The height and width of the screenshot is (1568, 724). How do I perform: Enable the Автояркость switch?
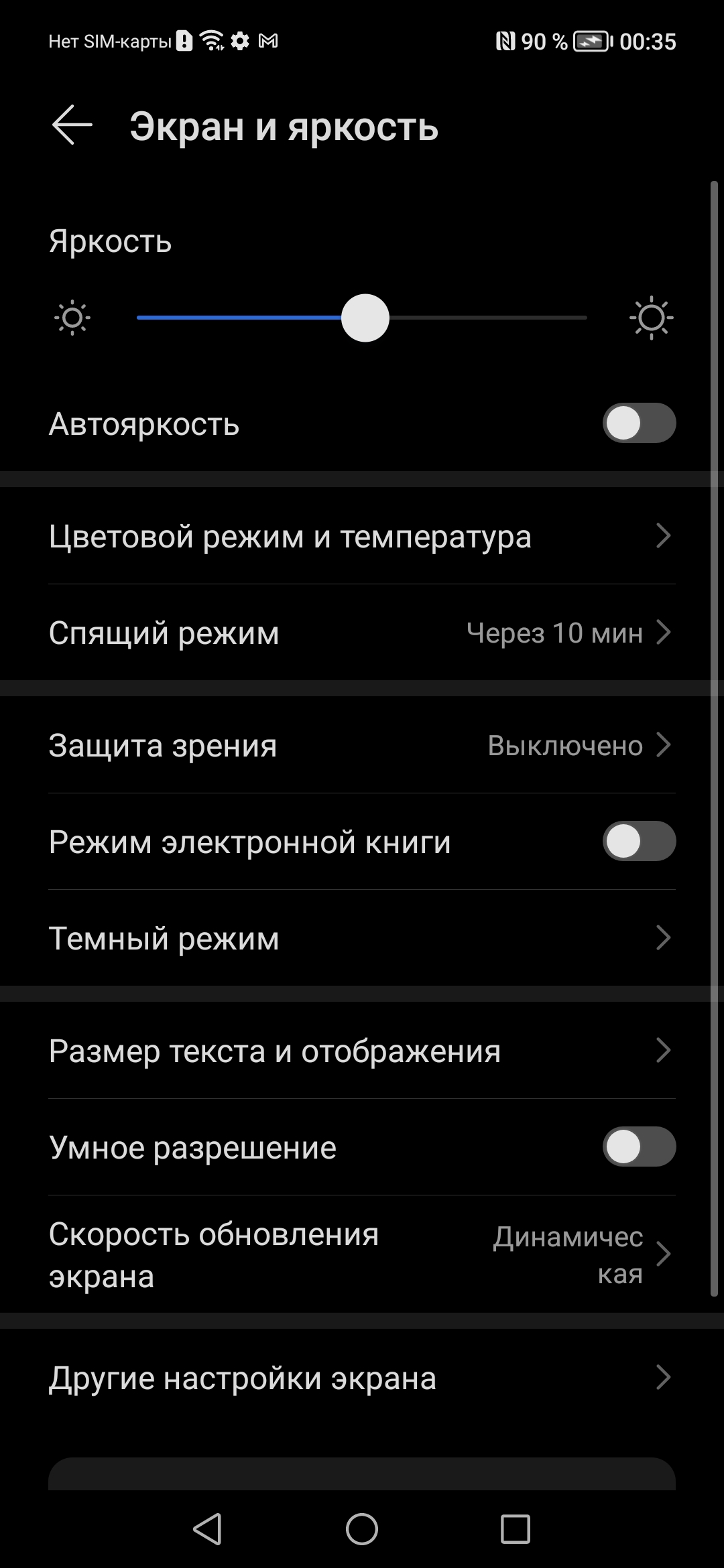point(639,423)
